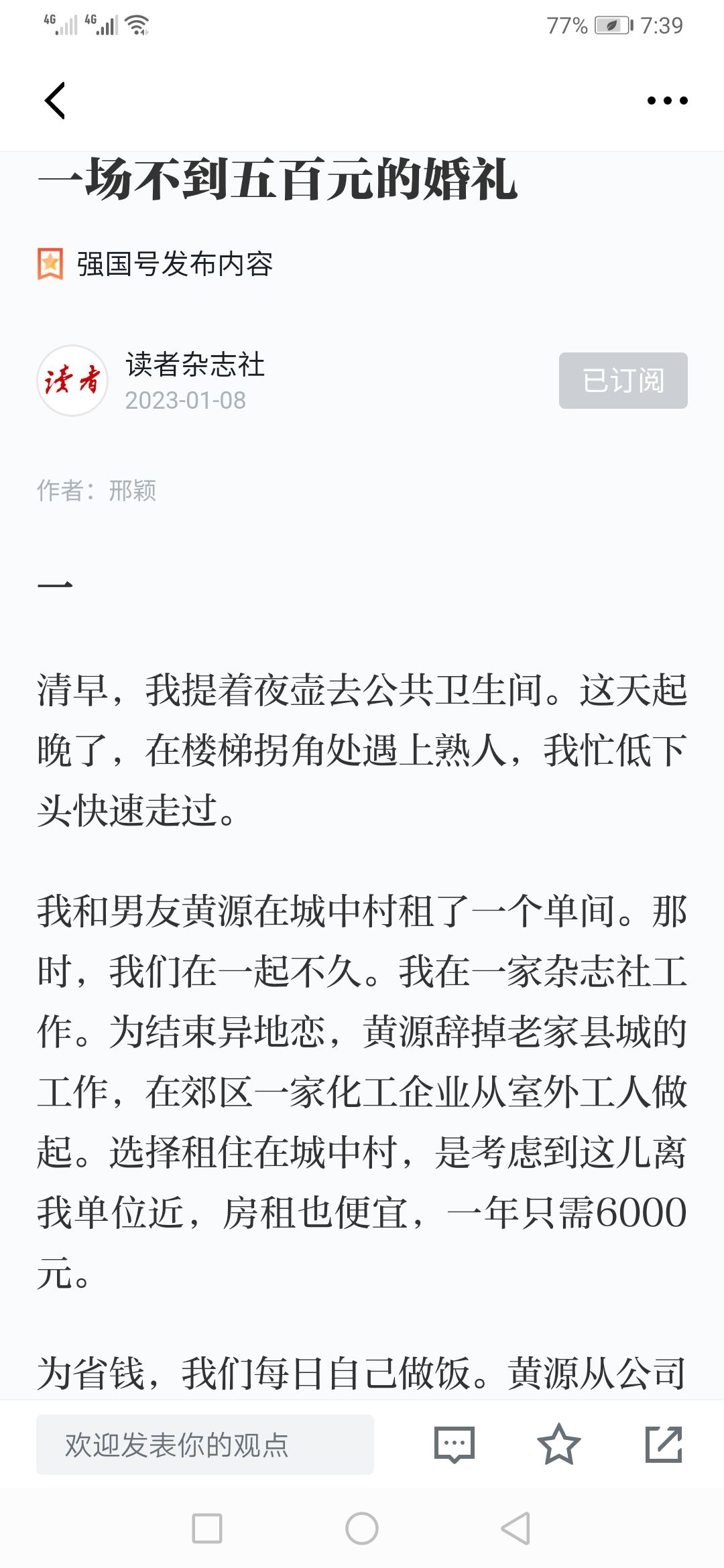The height and width of the screenshot is (1568, 724).
Task: Share the article using the share icon
Action: (x=664, y=1444)
